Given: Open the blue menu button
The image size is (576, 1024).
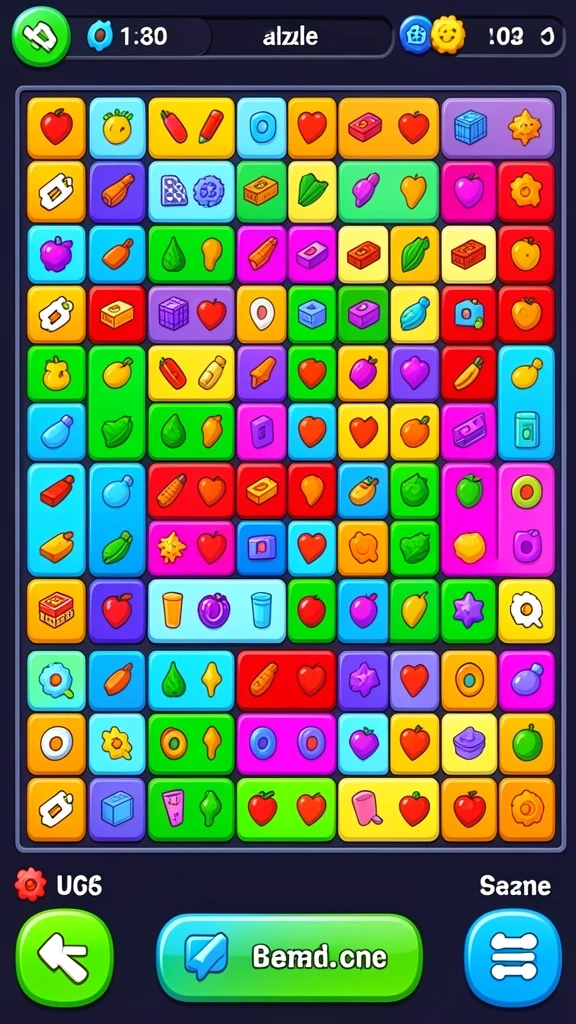Looking at the screenshot, I should point(513,957).
